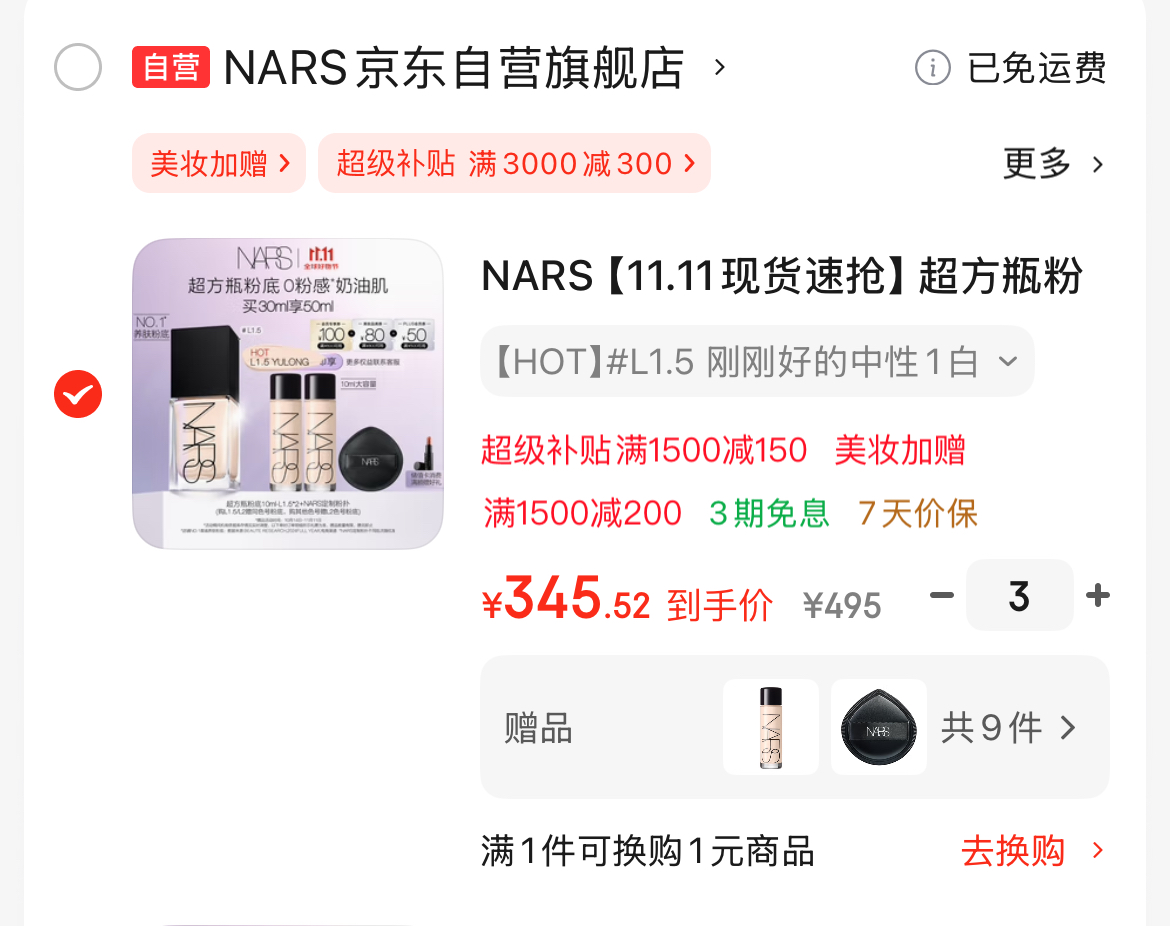Open 美妆加赠 promotion chip

(219, 163)
